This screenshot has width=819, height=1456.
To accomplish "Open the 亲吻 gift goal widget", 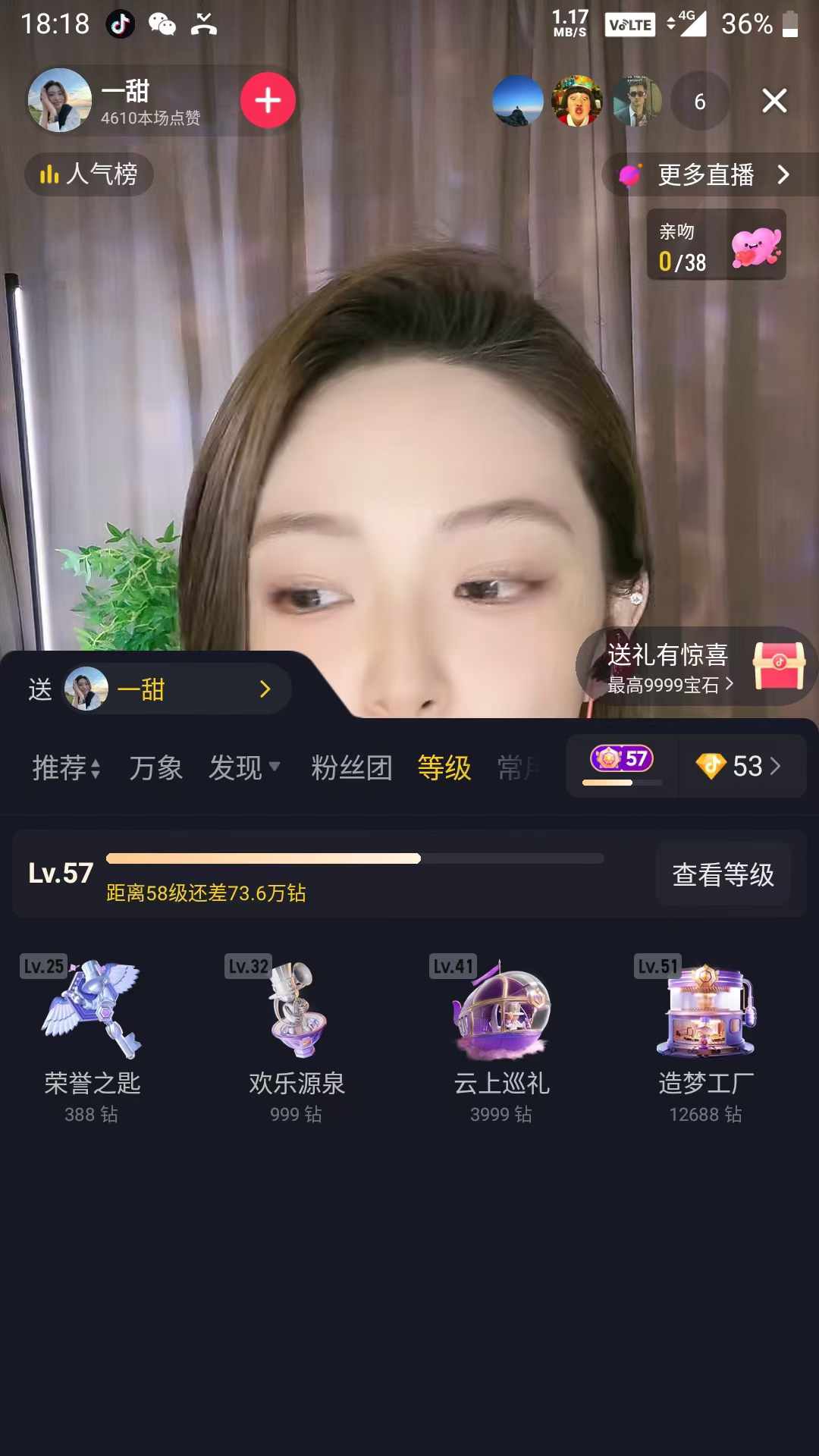I will 716,245.
